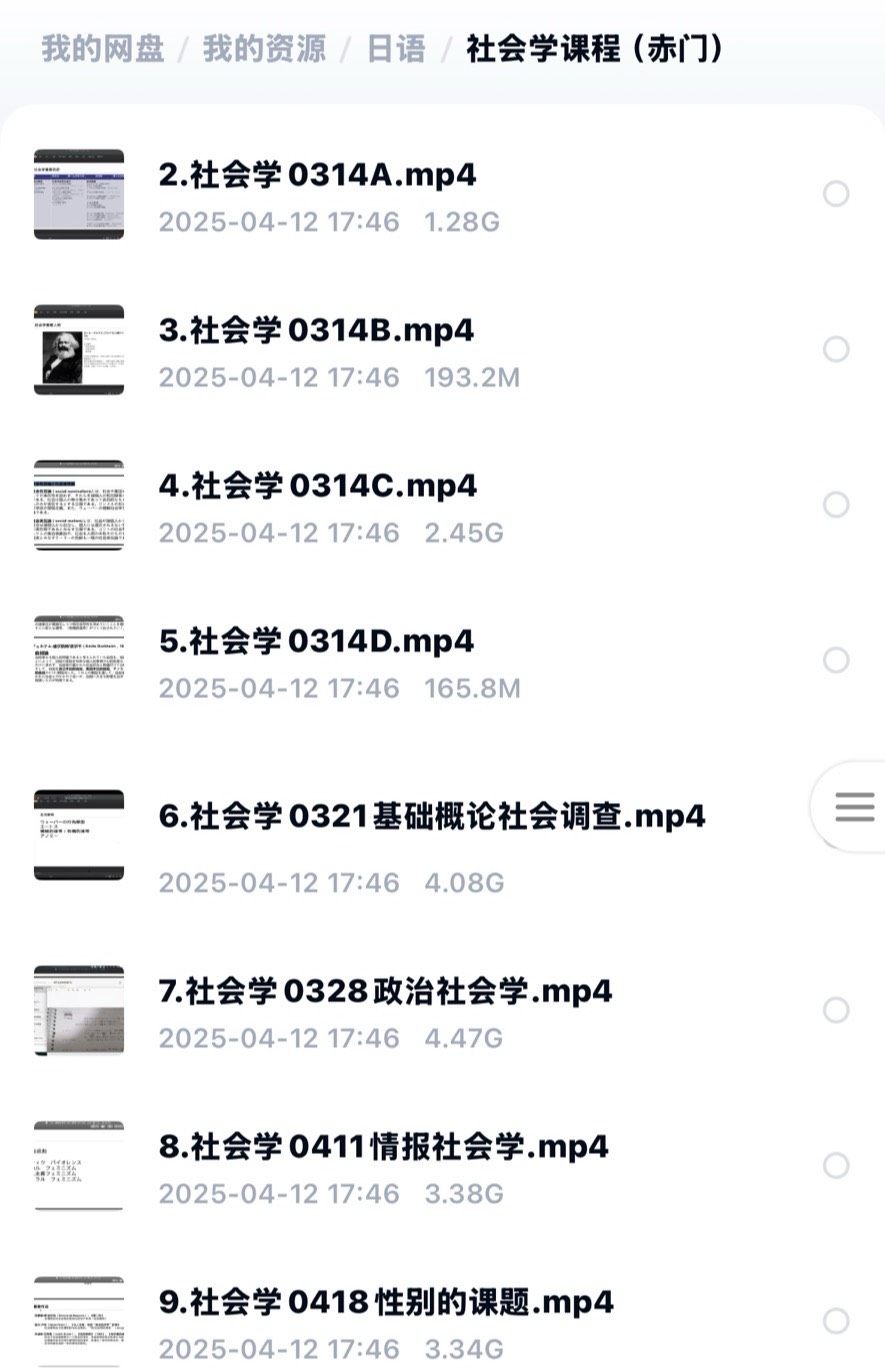Mark 4.社会学0314C.mp4 as selected

coord(836,504)
